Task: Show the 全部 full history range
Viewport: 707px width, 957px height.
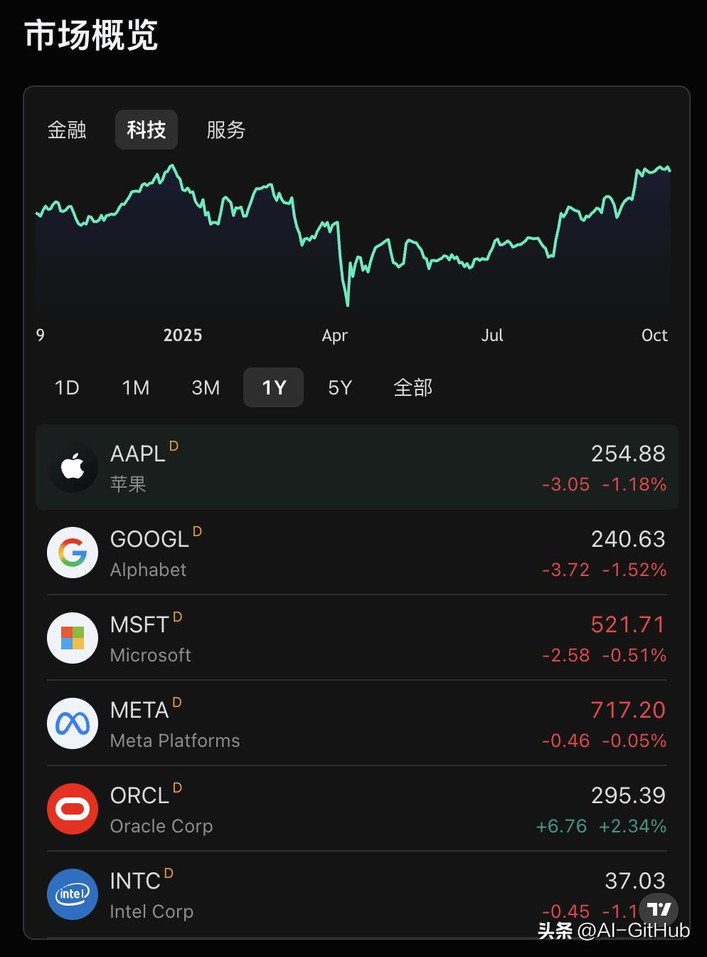Action: (413, 388)
